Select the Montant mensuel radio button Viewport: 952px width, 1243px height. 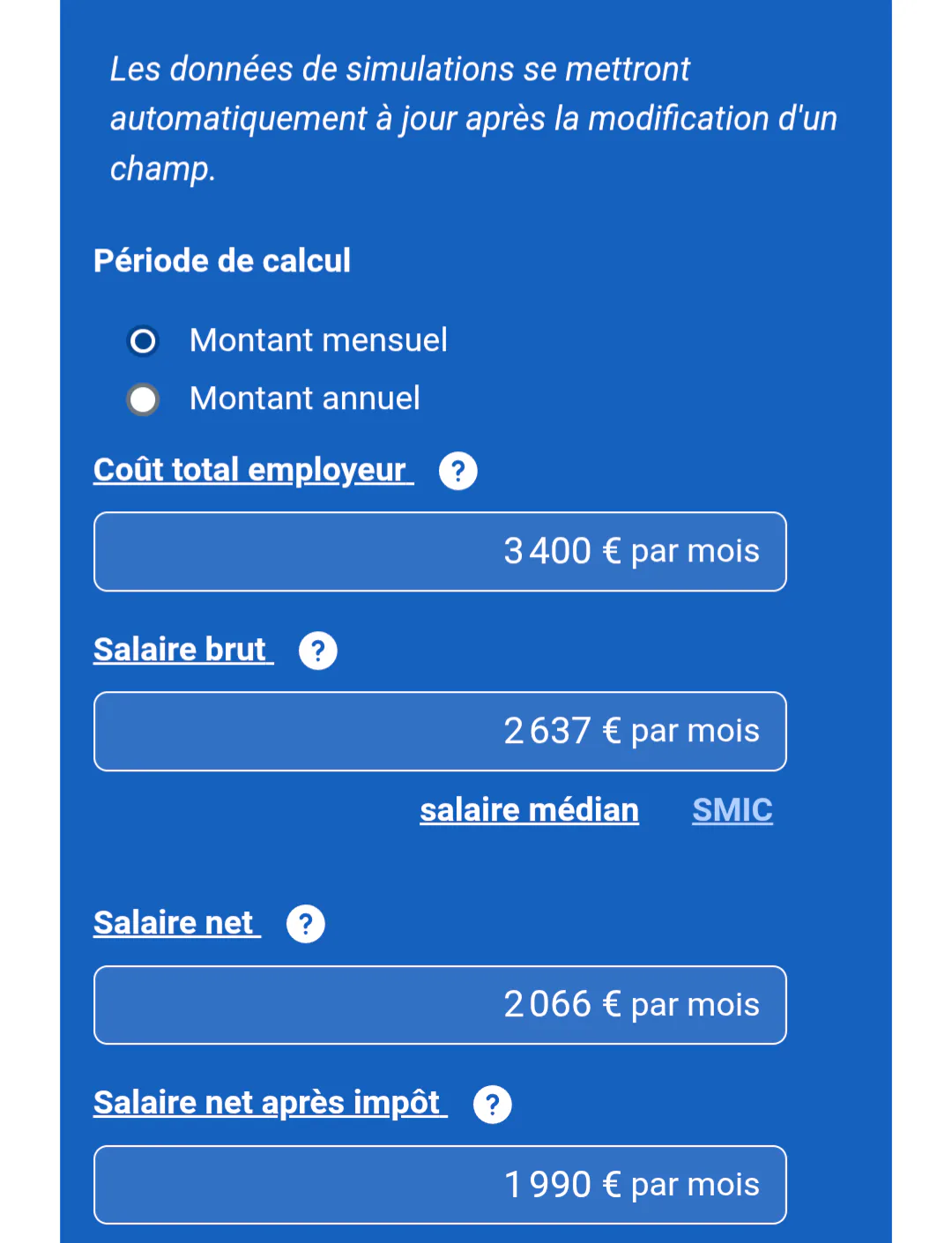143,341
